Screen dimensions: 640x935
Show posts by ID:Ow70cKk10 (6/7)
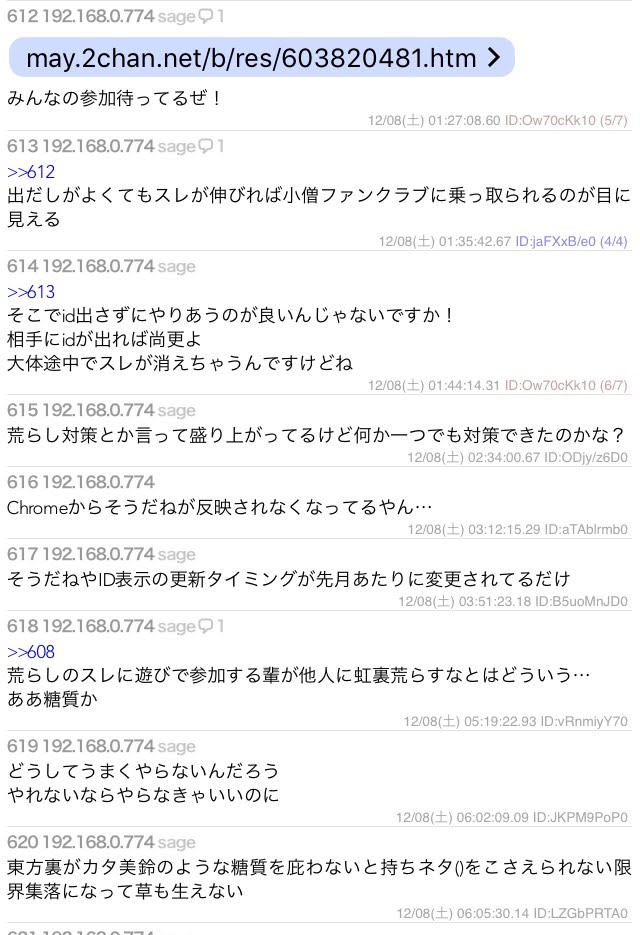pos(568,386)
